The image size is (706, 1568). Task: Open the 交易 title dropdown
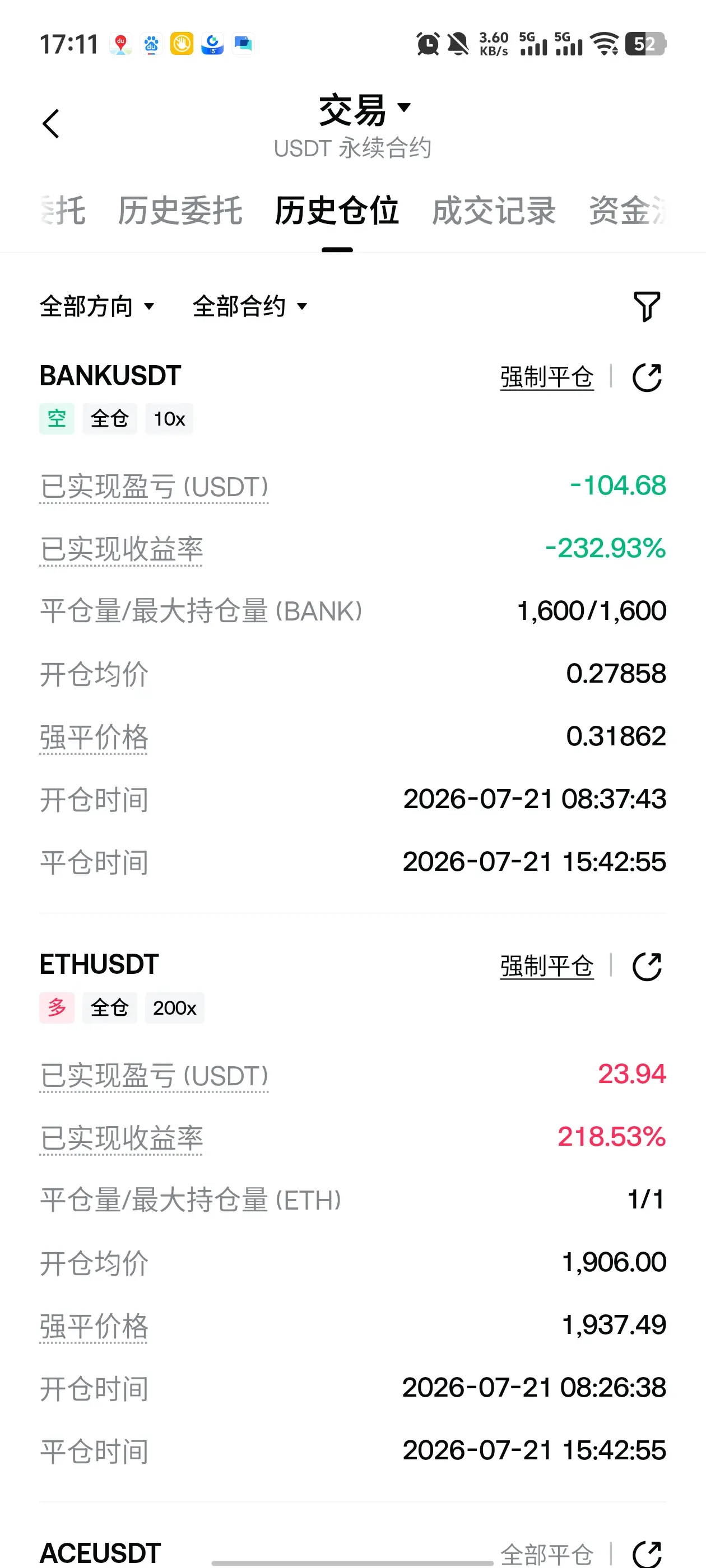[x=365, y=110]
